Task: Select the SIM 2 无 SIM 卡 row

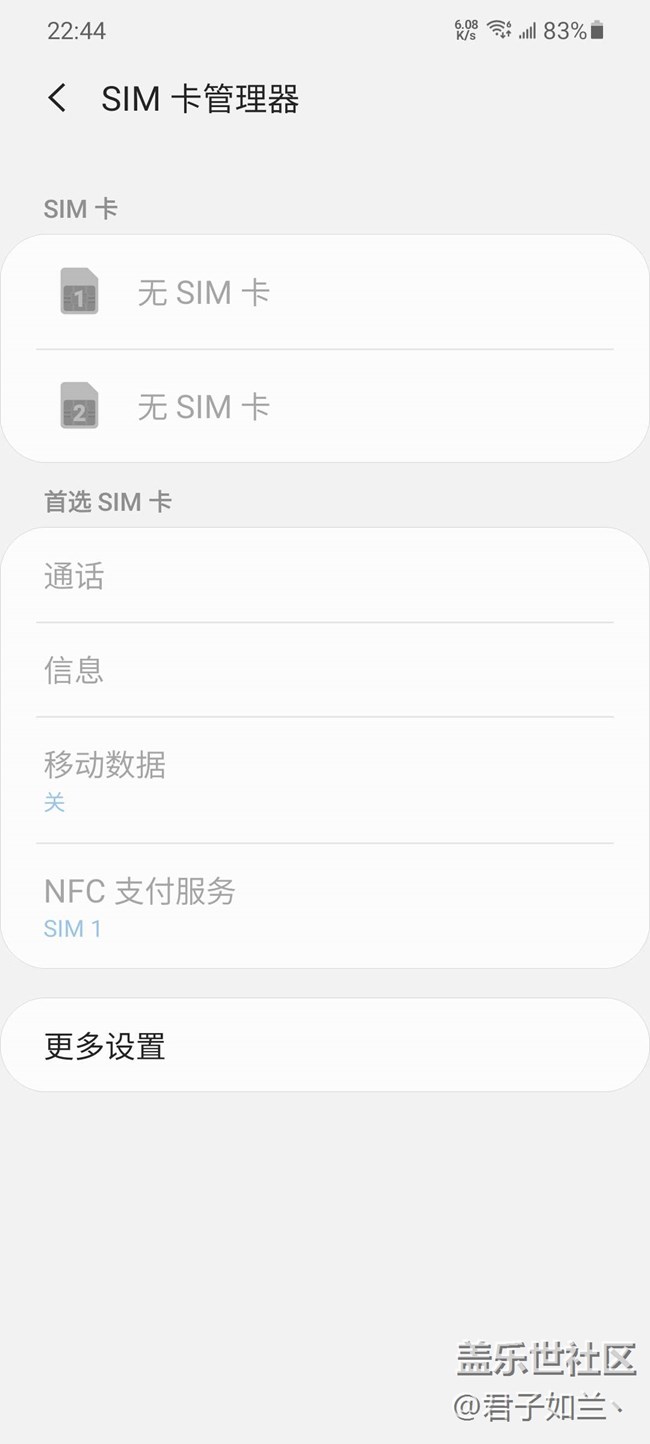Action: click(324, 406)
